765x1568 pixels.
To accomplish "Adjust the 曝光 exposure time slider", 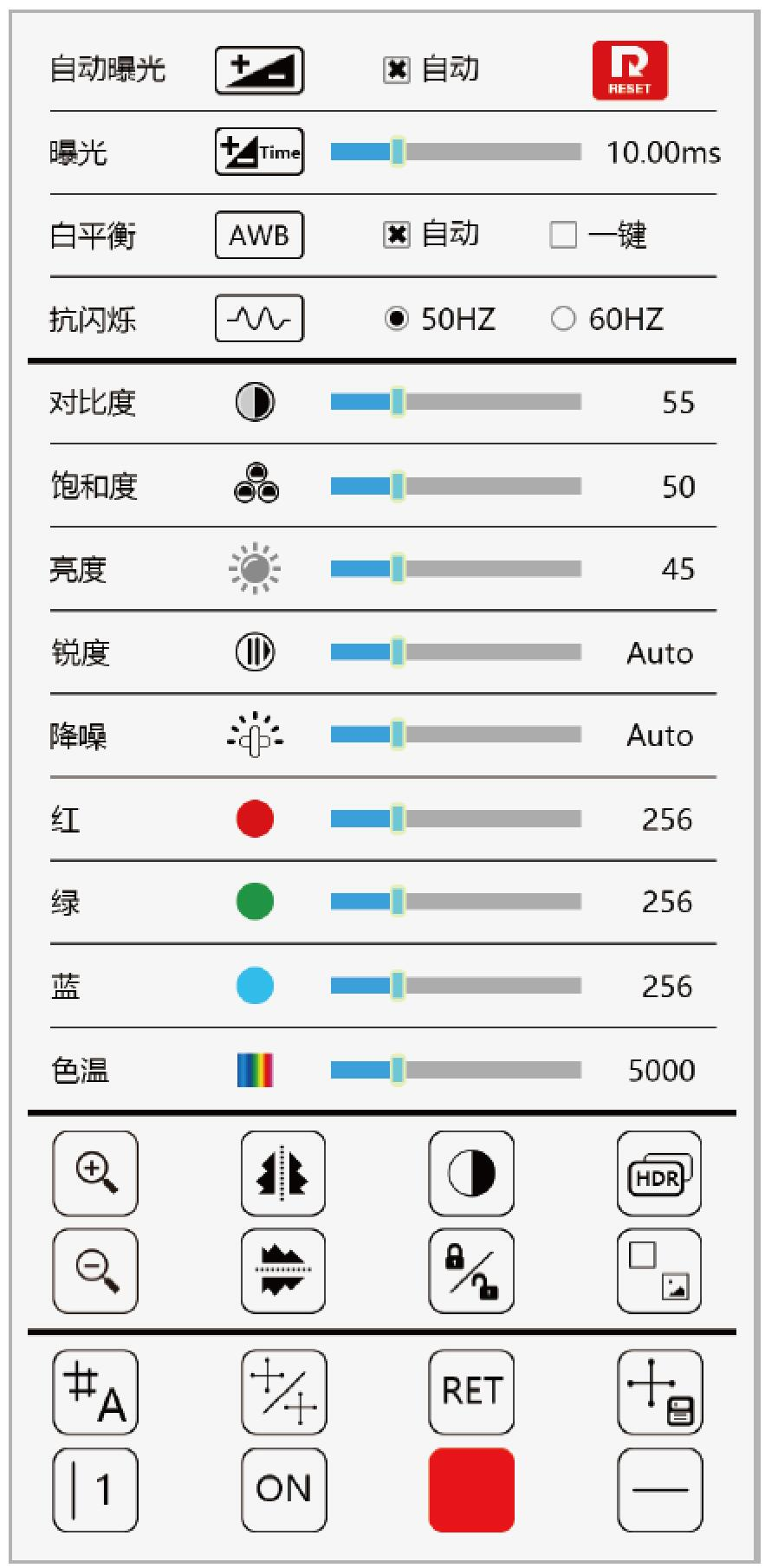I will (x=398, y=152).
